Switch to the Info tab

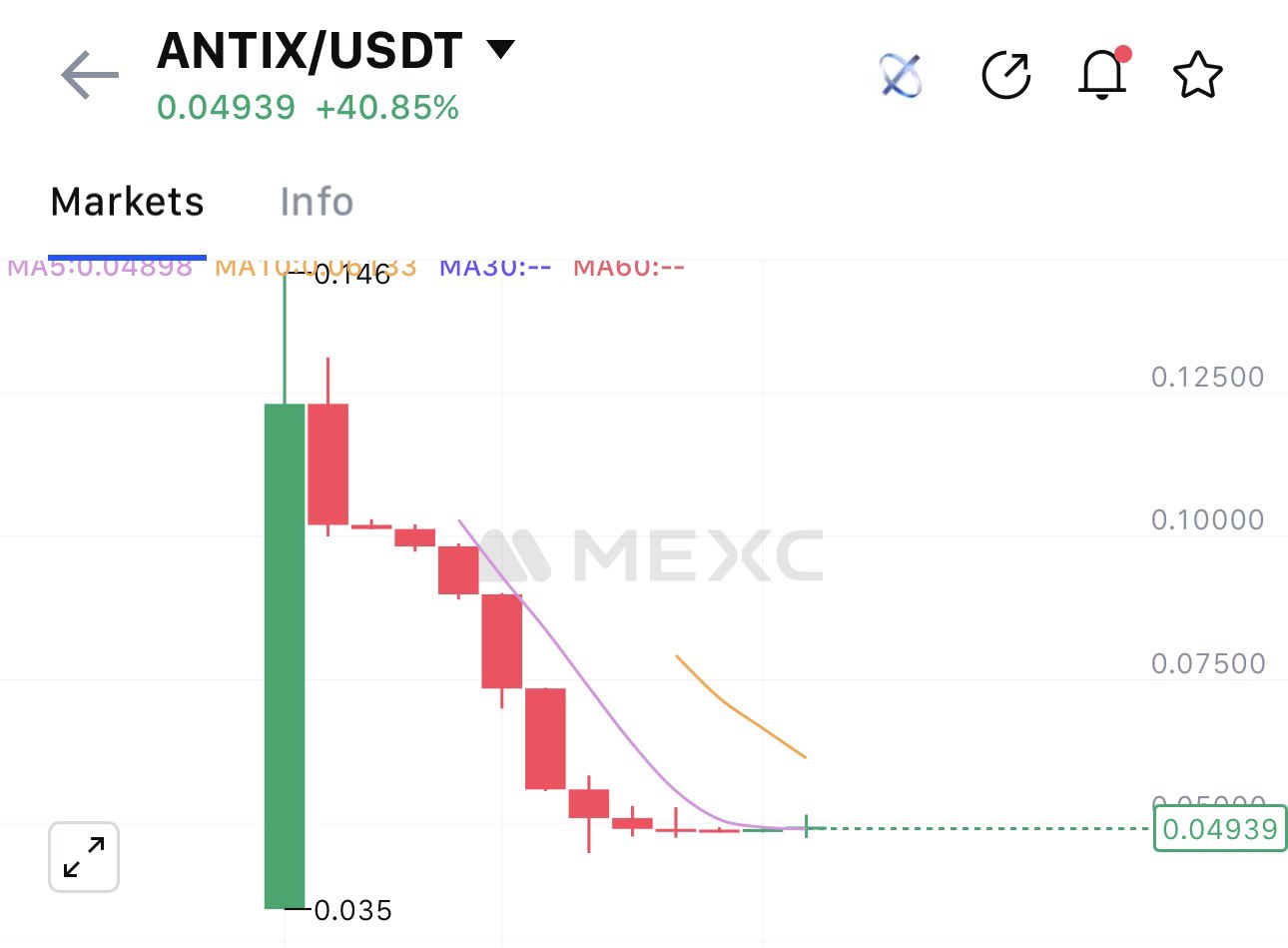(x=317, y=202)
